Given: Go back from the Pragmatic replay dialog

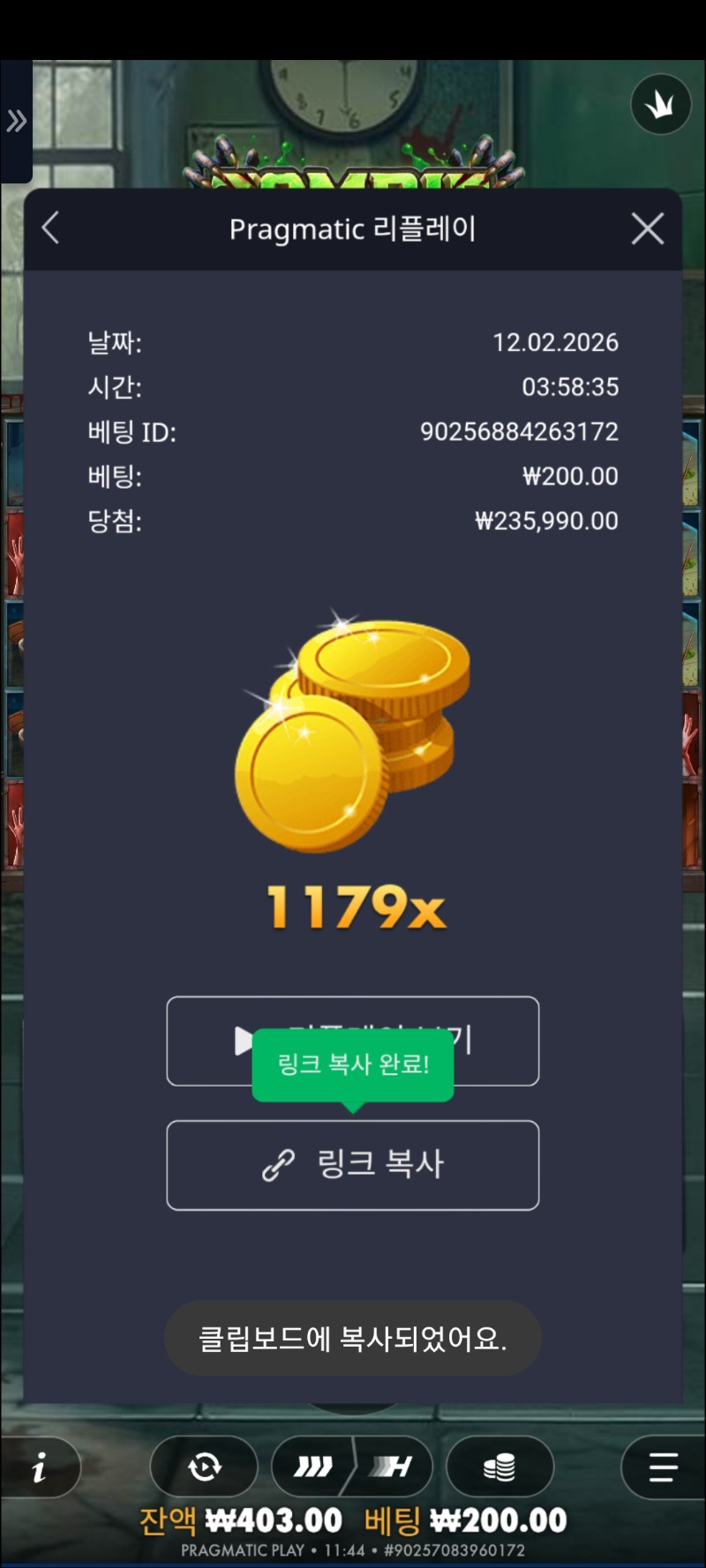Looking at the screenshot, I should 51,228.
